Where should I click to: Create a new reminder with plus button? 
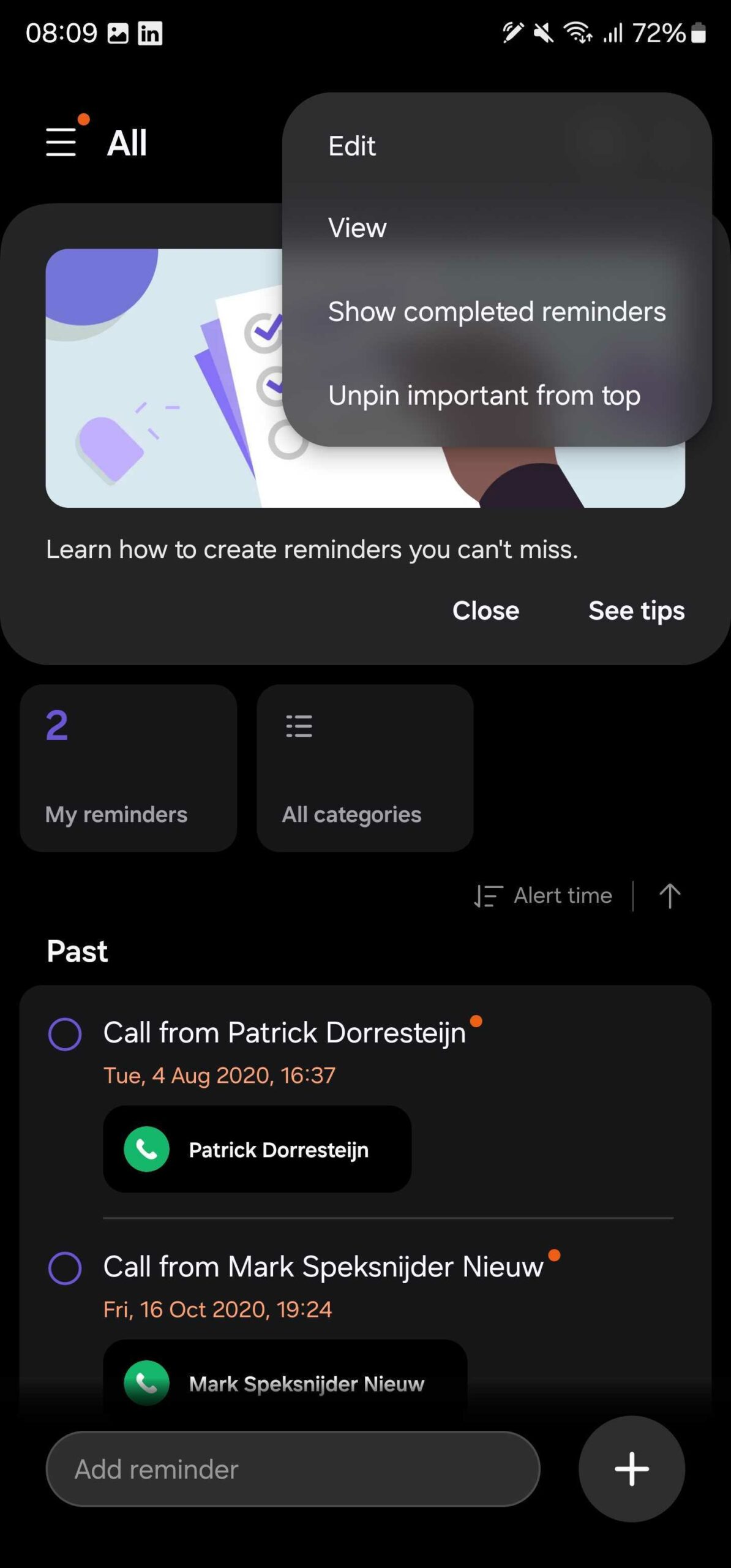click(631, 1469)
